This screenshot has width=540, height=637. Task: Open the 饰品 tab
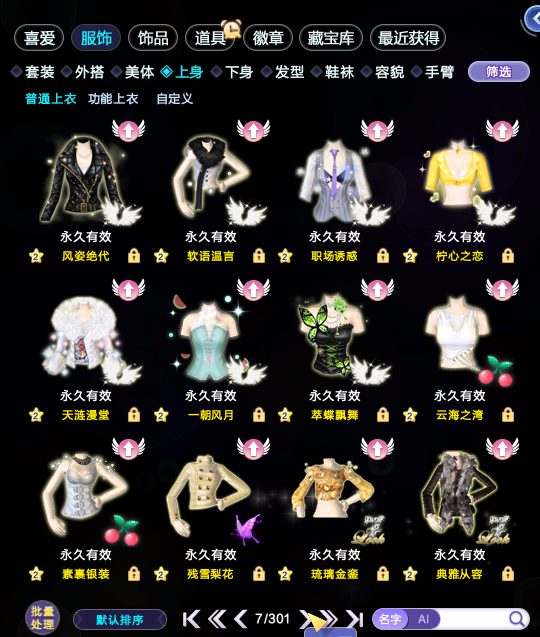[x=153, y=38]
